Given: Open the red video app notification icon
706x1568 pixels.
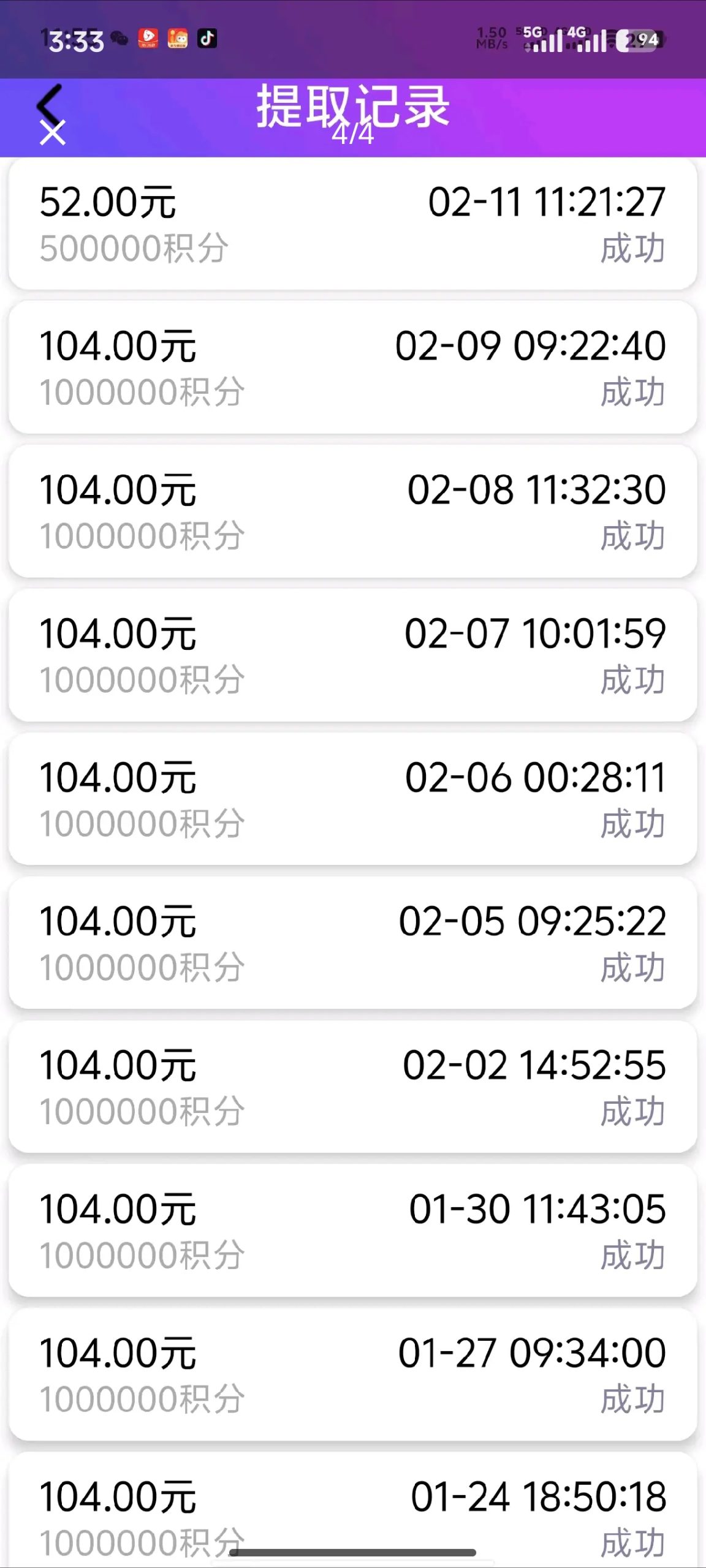Looking at the screenshot, I should coord(147,39).
